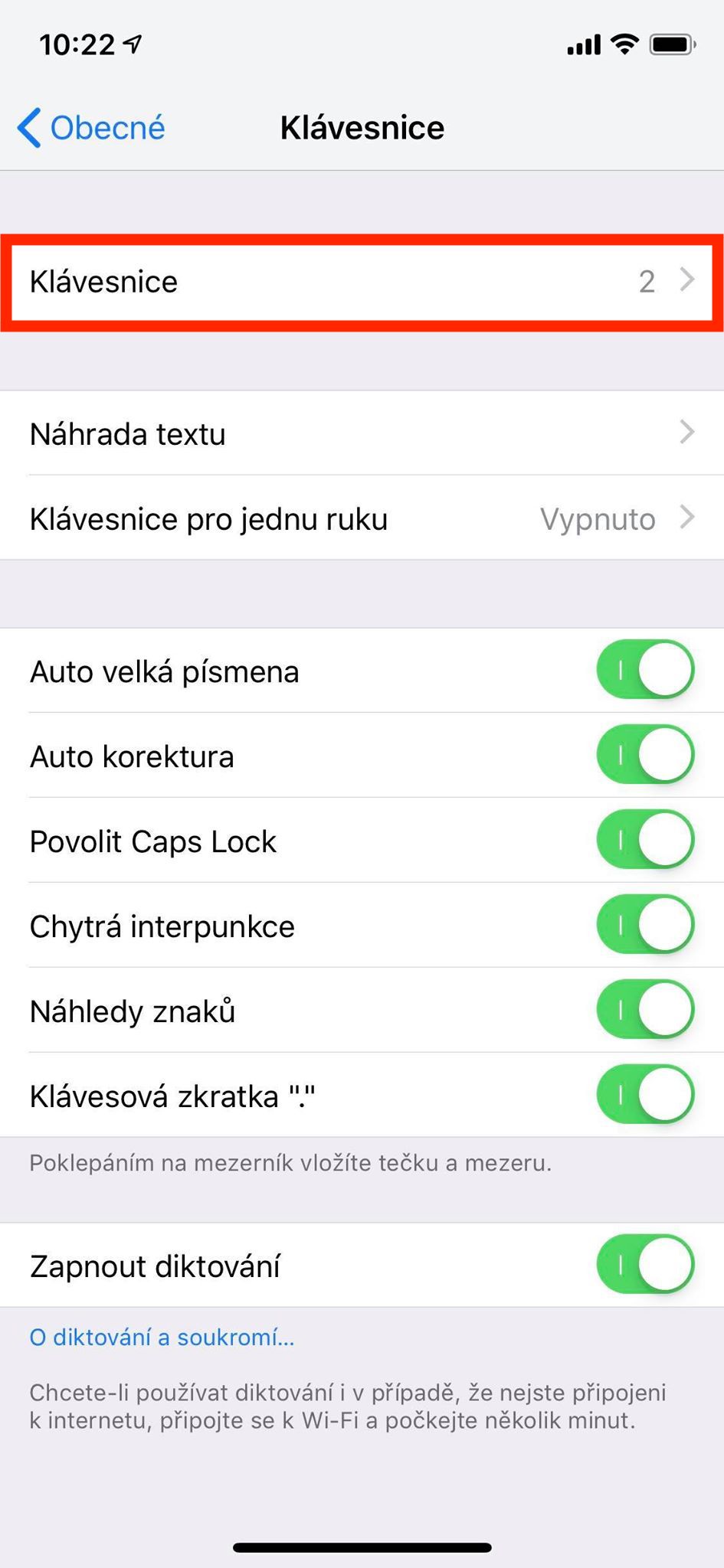
Task: Toggle Auto velká písmena switch
Action: point(645,671)
